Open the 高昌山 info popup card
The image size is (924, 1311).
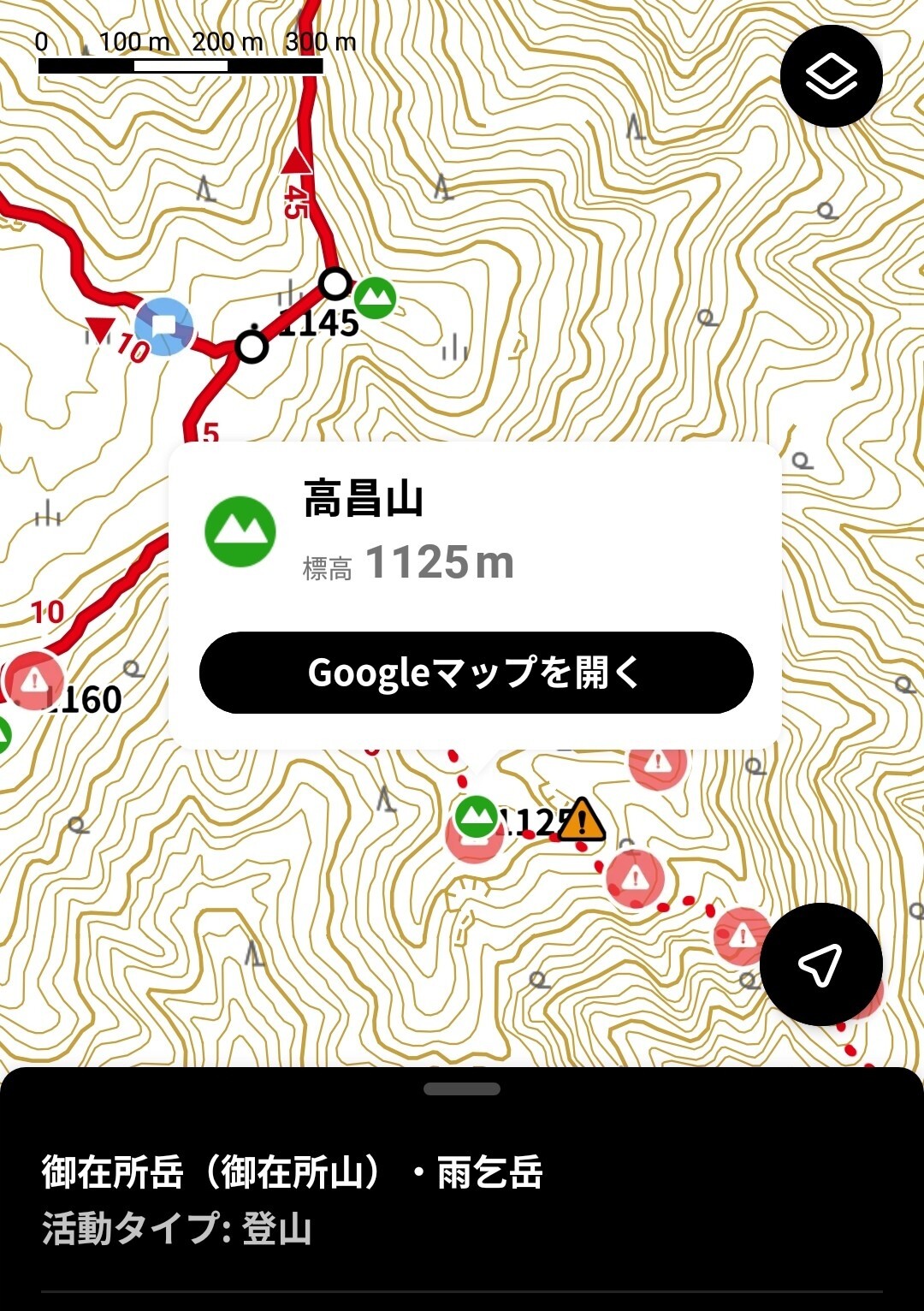(479, 590)
